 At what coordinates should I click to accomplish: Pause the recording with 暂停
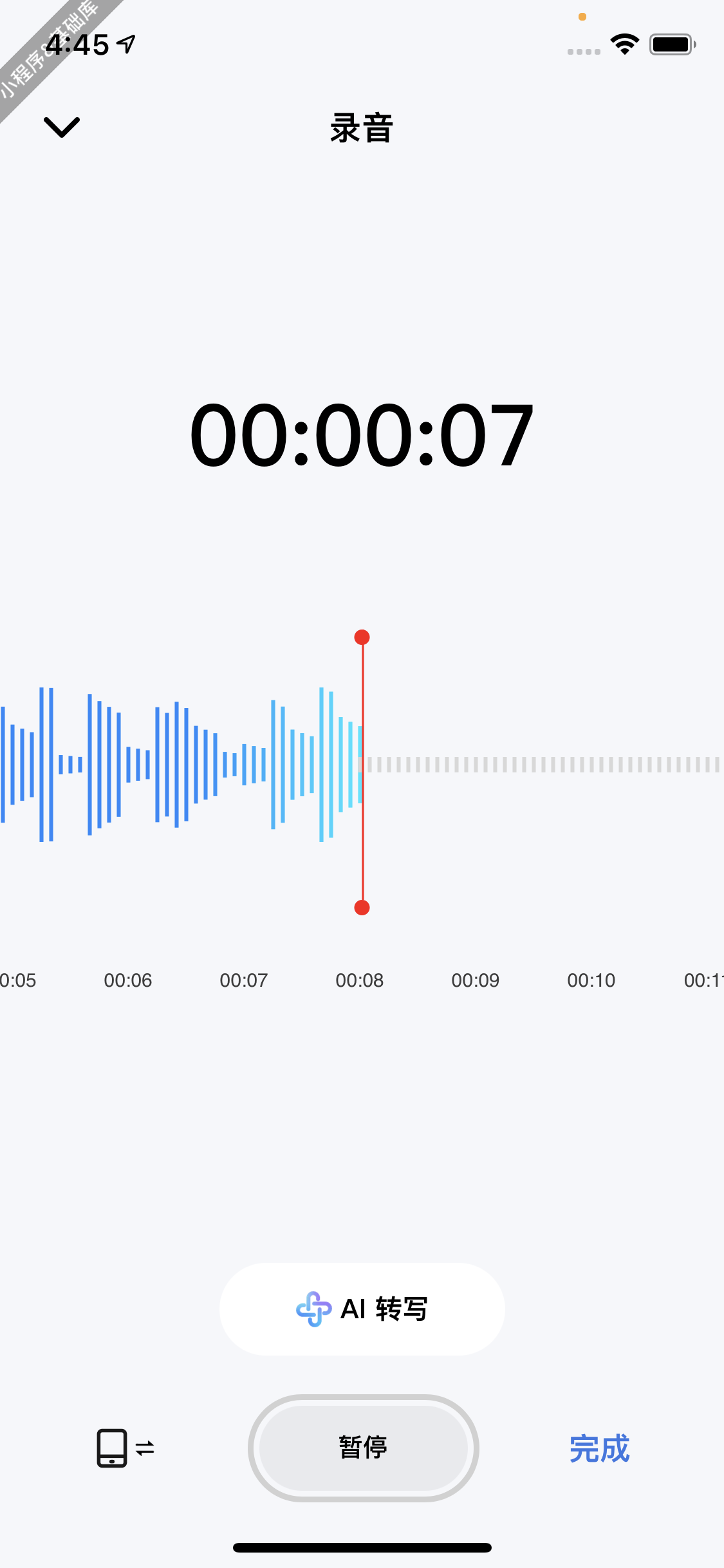364,1448
